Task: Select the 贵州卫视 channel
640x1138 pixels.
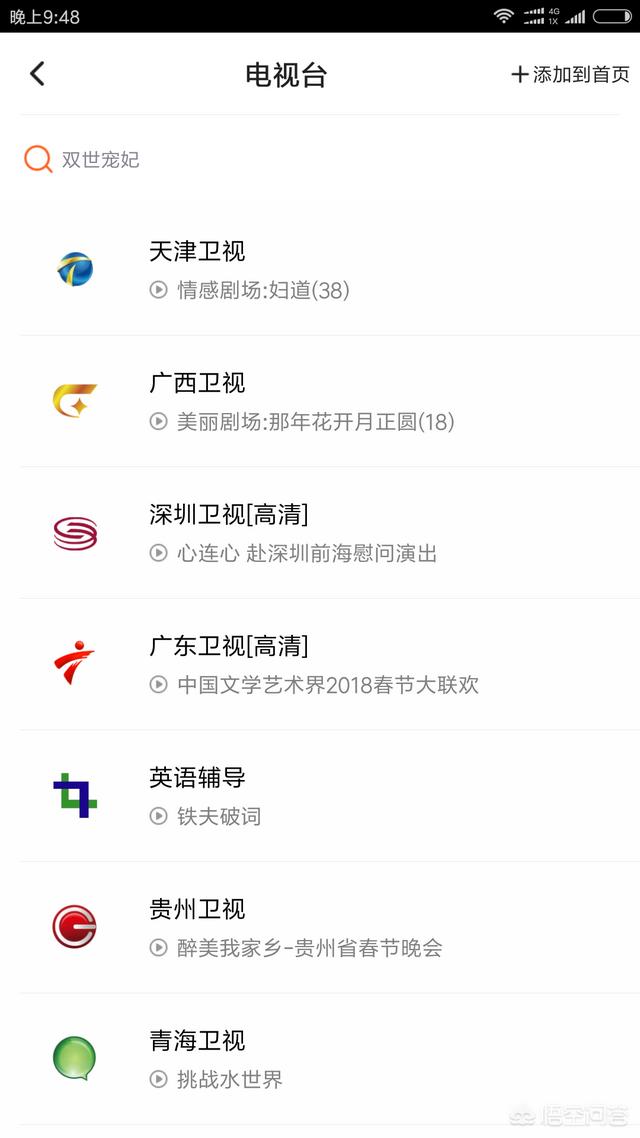Action: [x=320, y=928]
